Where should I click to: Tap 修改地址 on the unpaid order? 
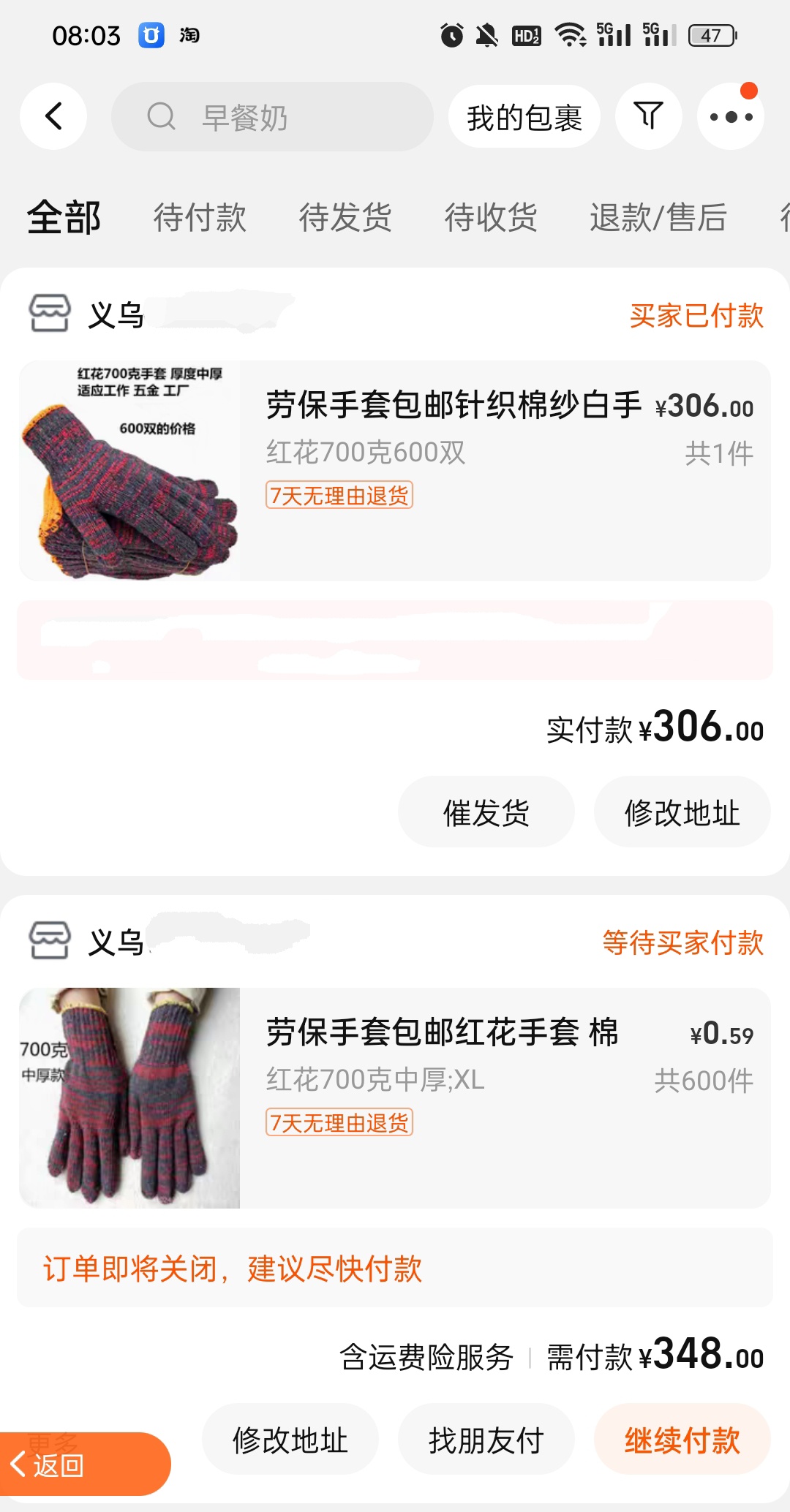coord(290,1440)
